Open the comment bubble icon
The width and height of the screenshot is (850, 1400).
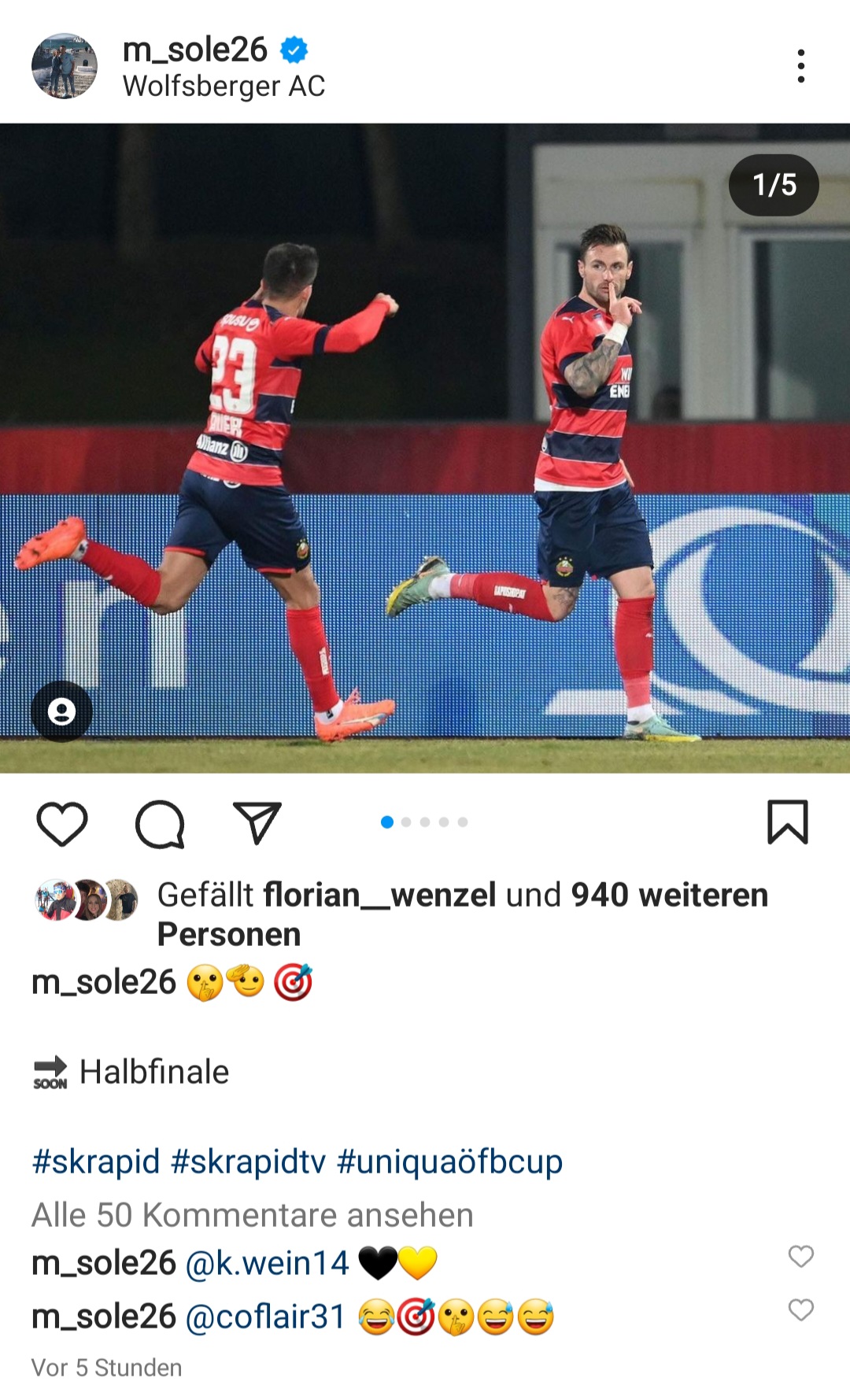point(160,824)
